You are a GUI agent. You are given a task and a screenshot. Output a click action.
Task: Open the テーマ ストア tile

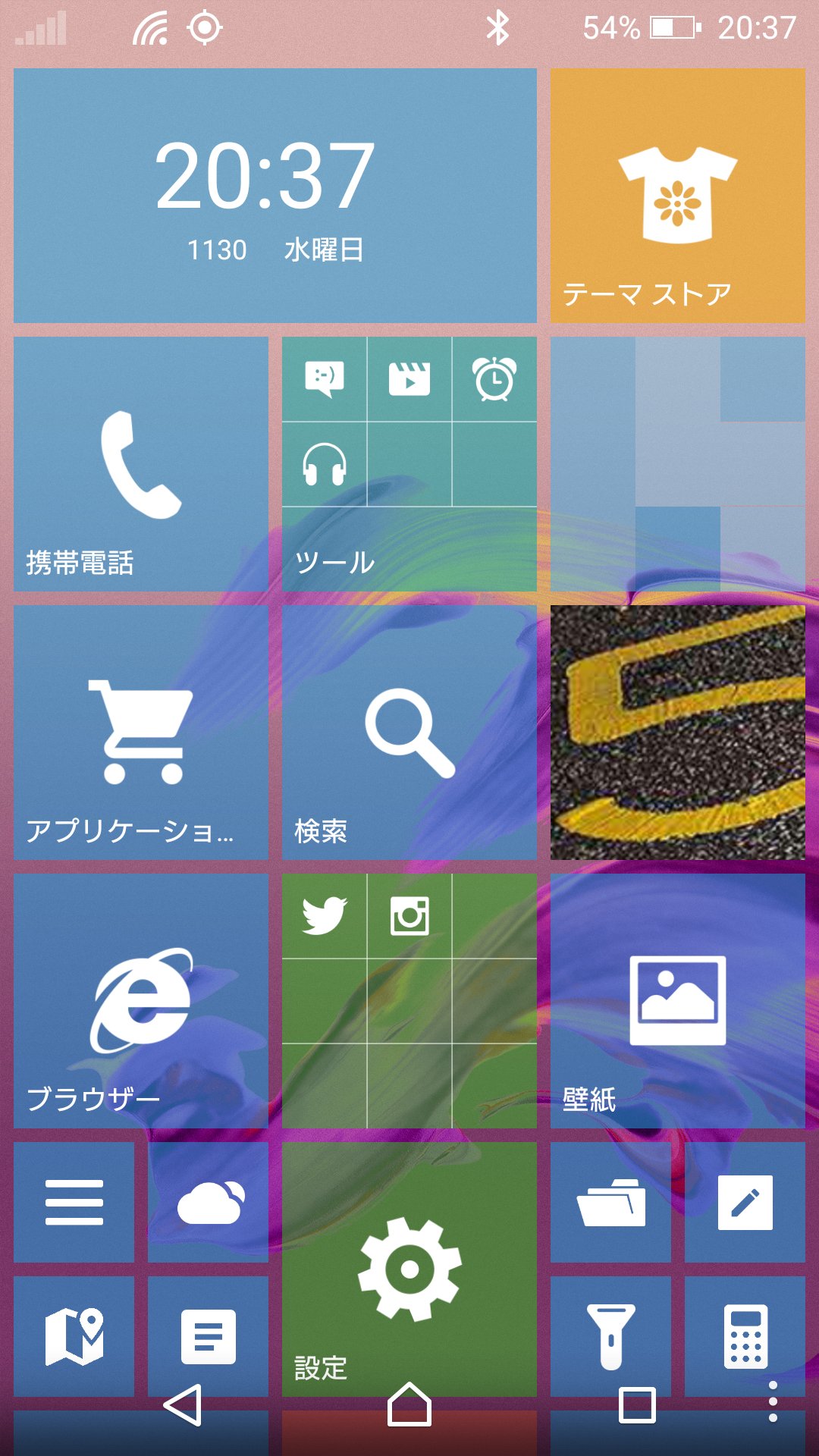[x=678, y=196]
